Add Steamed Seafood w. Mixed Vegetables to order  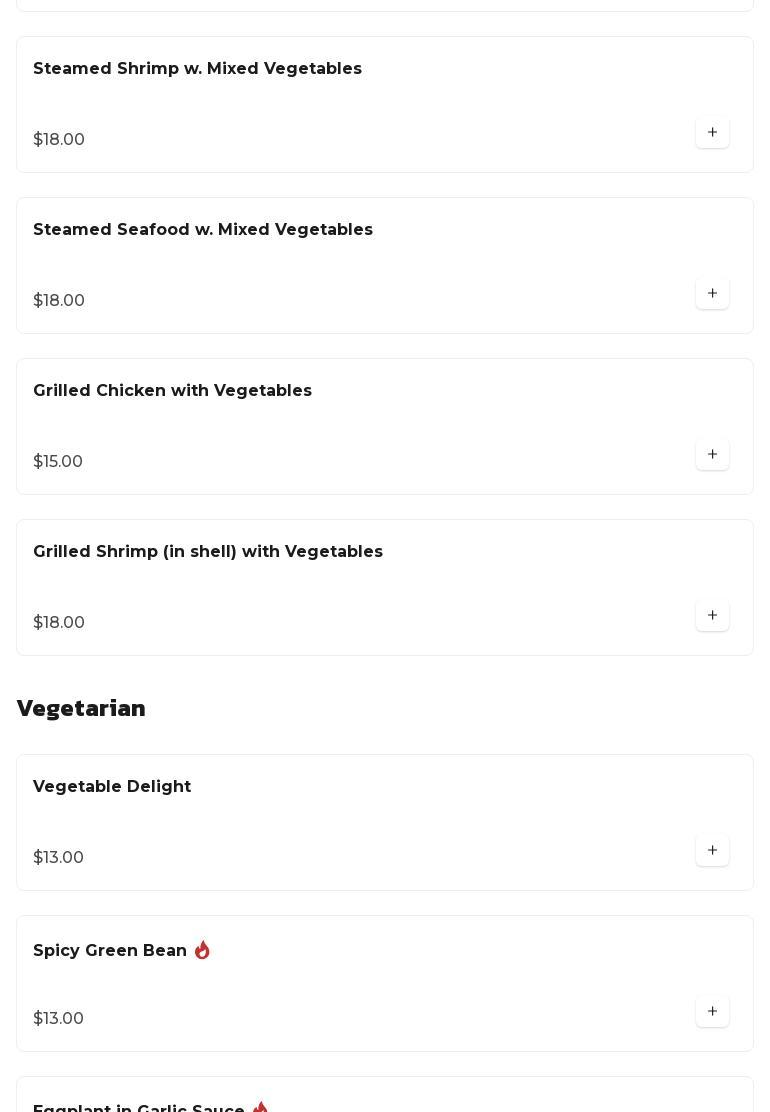point(712,294)
